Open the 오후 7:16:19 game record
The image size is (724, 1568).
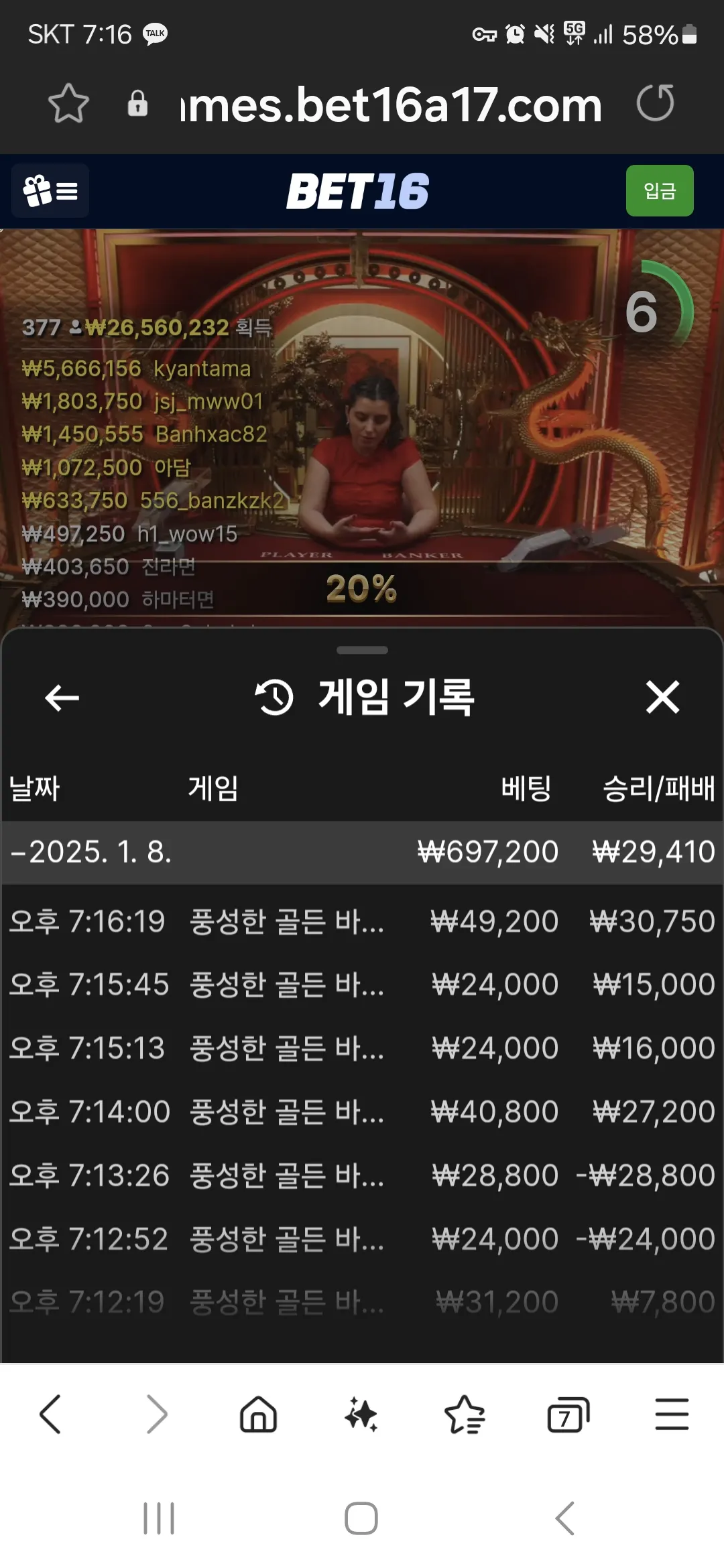pos(362,921)
